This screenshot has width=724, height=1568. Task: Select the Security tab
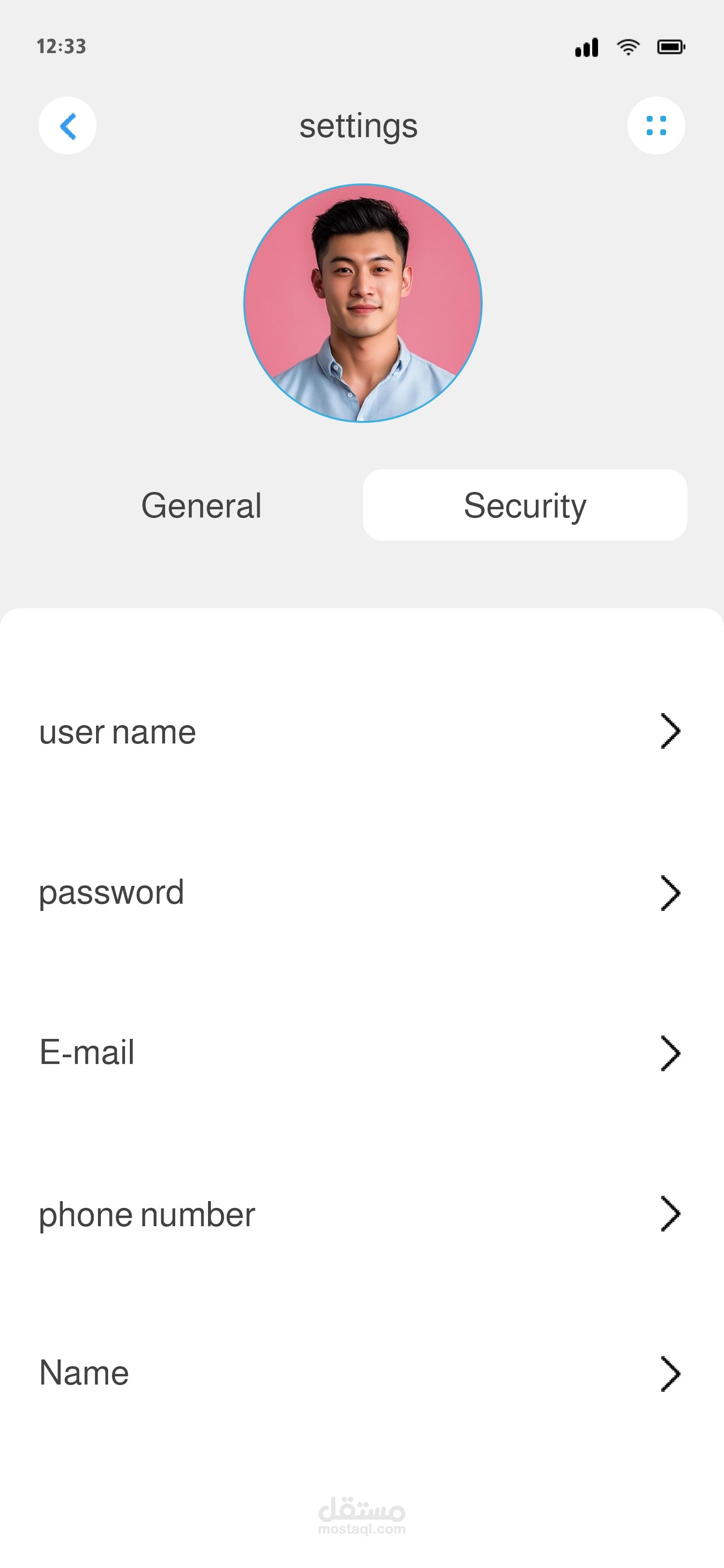(525, 505)
